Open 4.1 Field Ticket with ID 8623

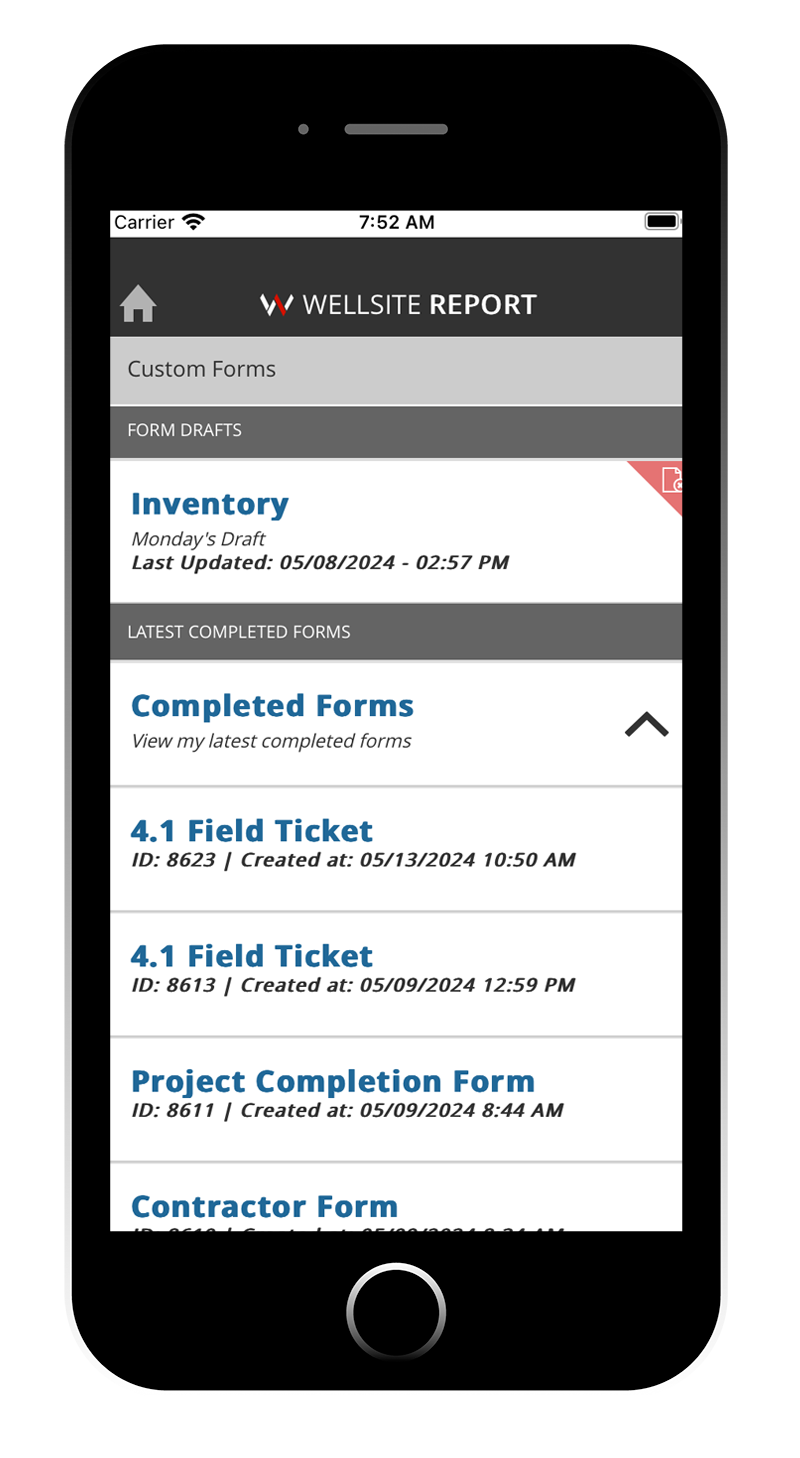396,848
